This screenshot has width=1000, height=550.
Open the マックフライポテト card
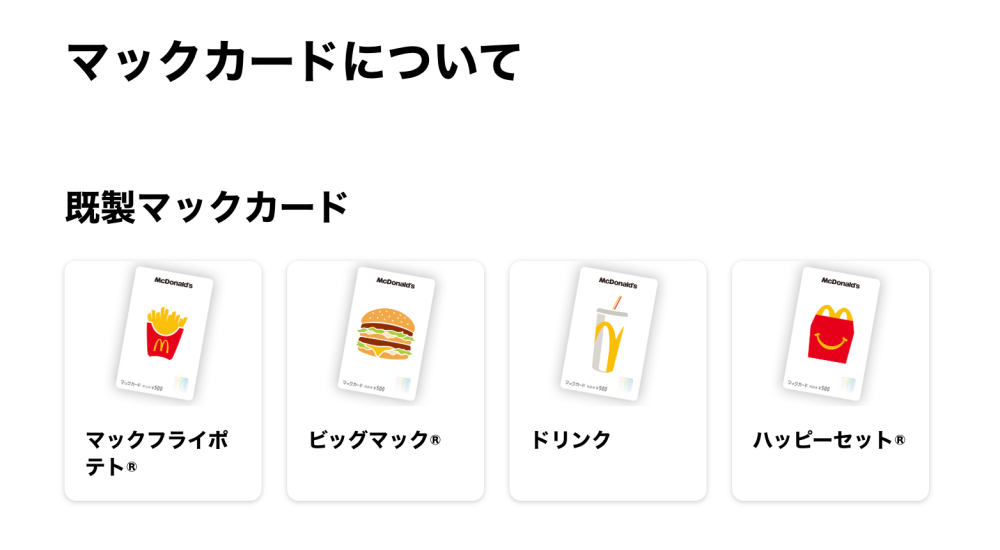coord(163,380)
